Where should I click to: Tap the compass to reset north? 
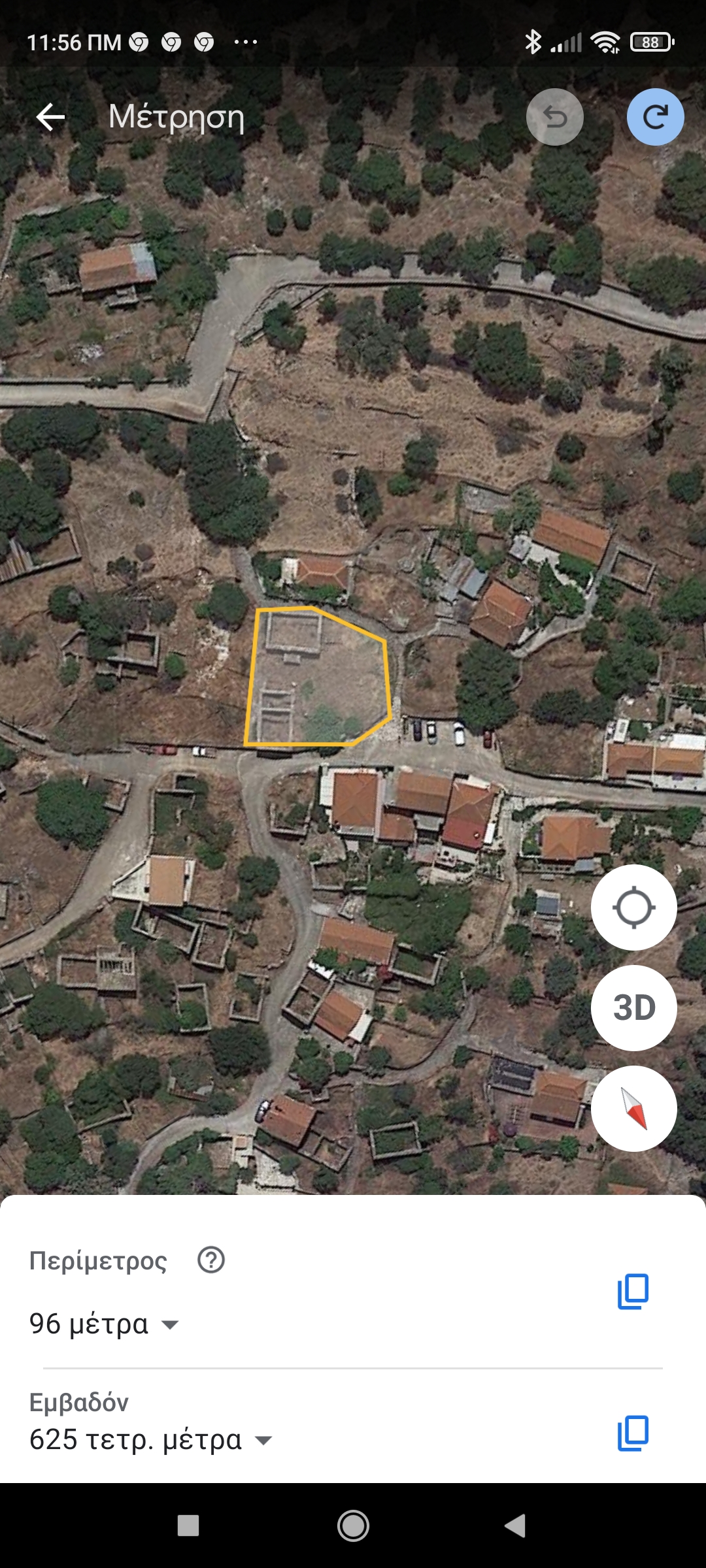click(633, 1109)
